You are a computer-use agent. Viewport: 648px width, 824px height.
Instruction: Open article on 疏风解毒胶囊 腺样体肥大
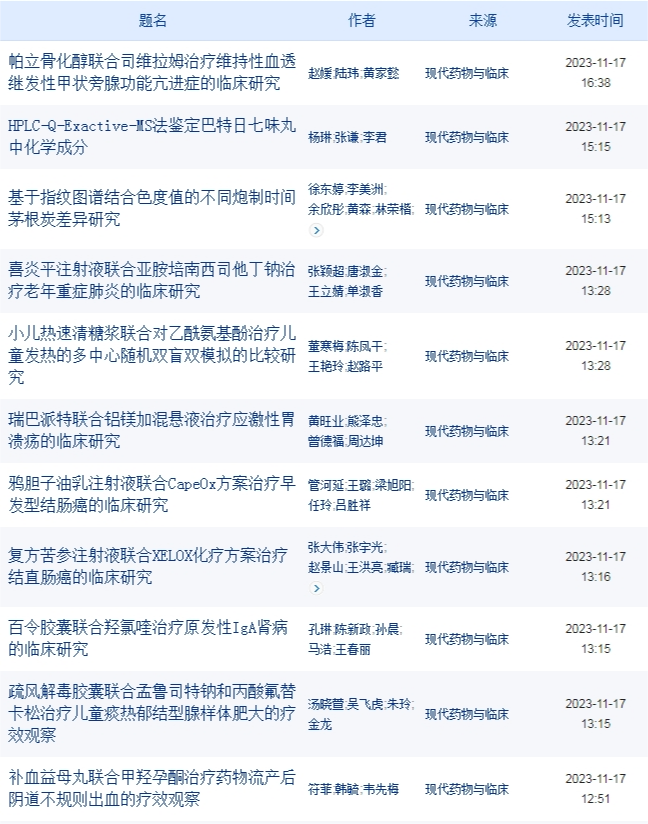pyautogui.click(x=152, y=713)
